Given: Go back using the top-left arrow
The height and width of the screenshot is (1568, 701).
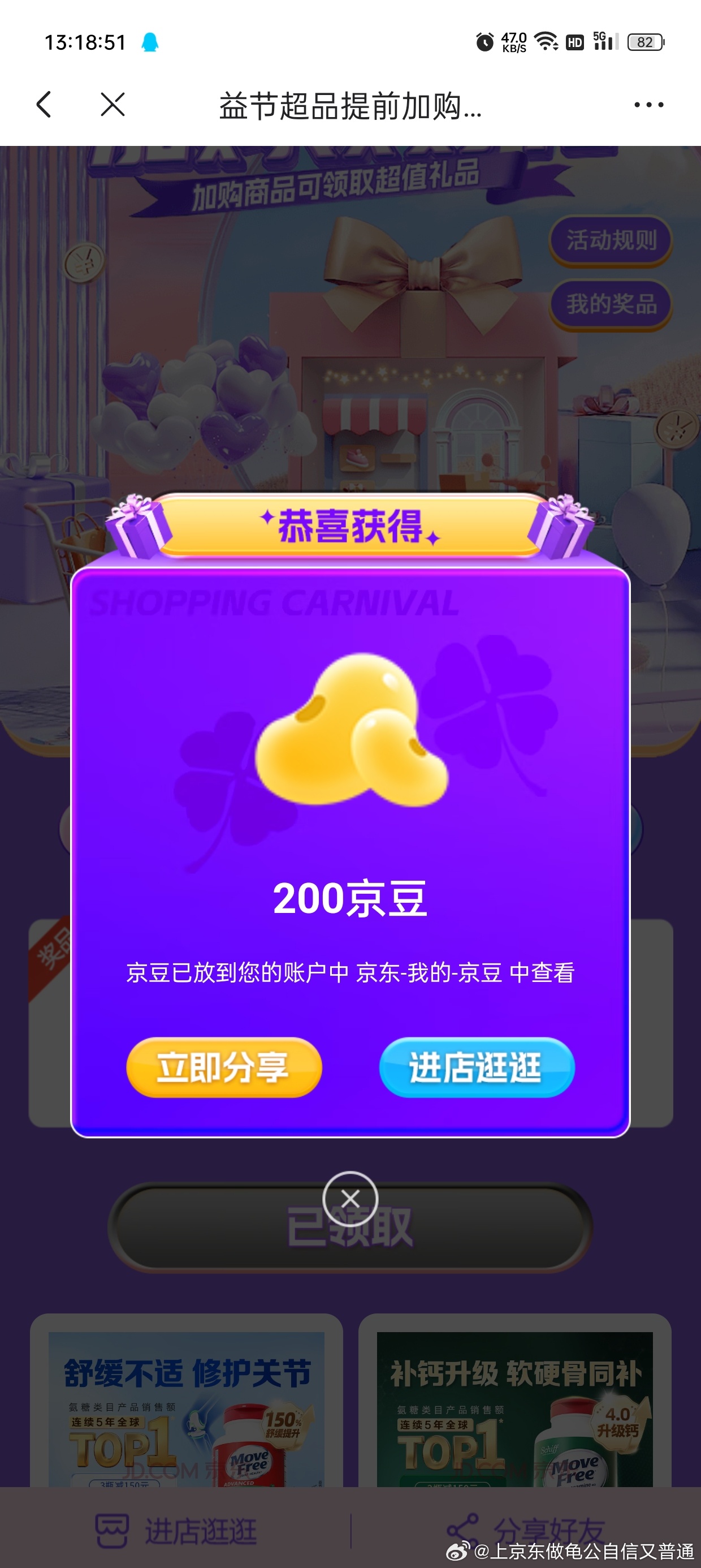Looking at the screenshot, I should point(44,105).
